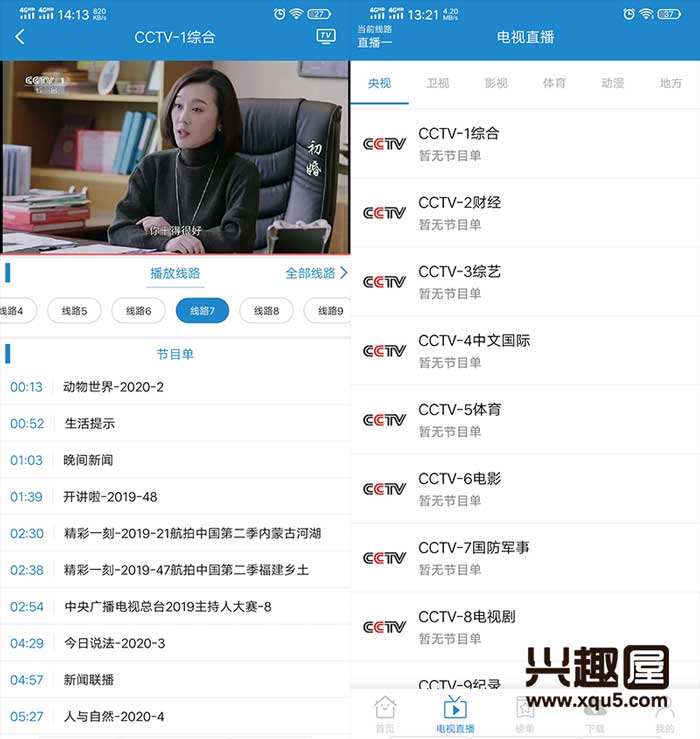Open 全部线路 to view all lines
The image size is (700, 739).
pyautogui.click(x=316, y=273)
